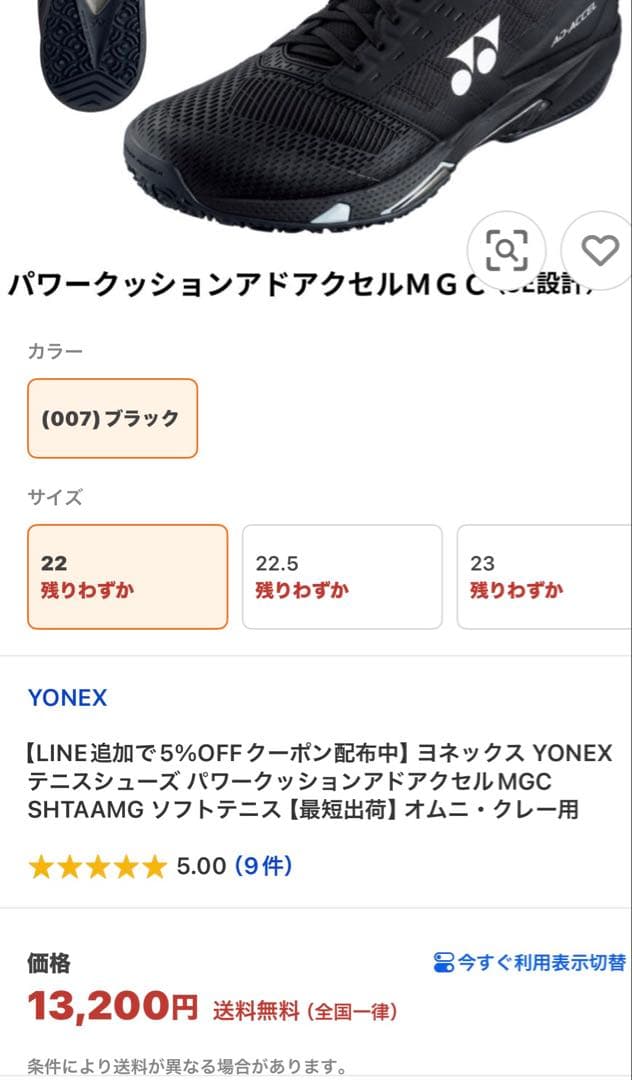The height and width of the screenshot is (1080, 632).
Task: Add product to favorites with heart
Action: [x=598, y=249]
